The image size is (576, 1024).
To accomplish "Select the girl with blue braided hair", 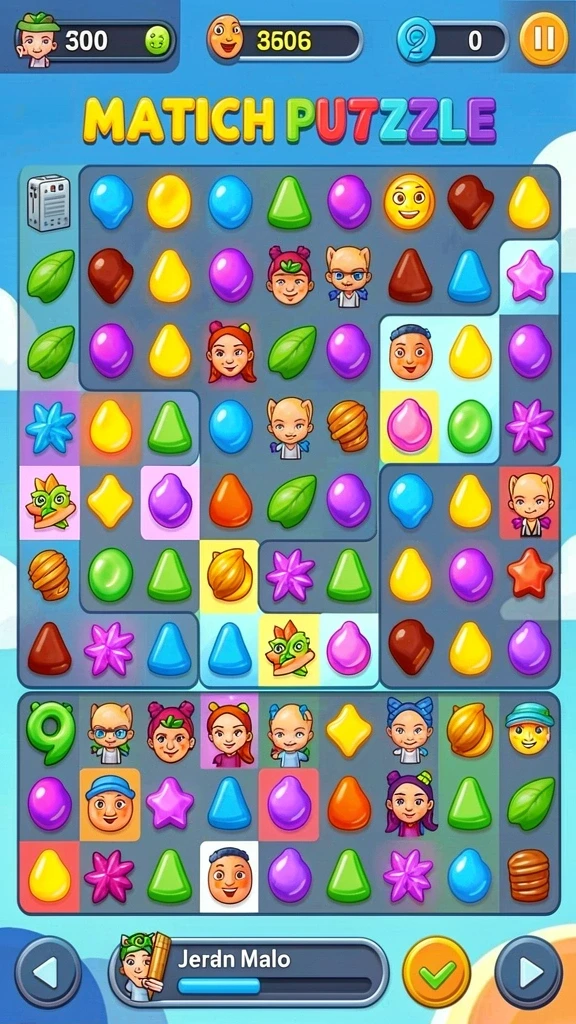I will 409,730.
